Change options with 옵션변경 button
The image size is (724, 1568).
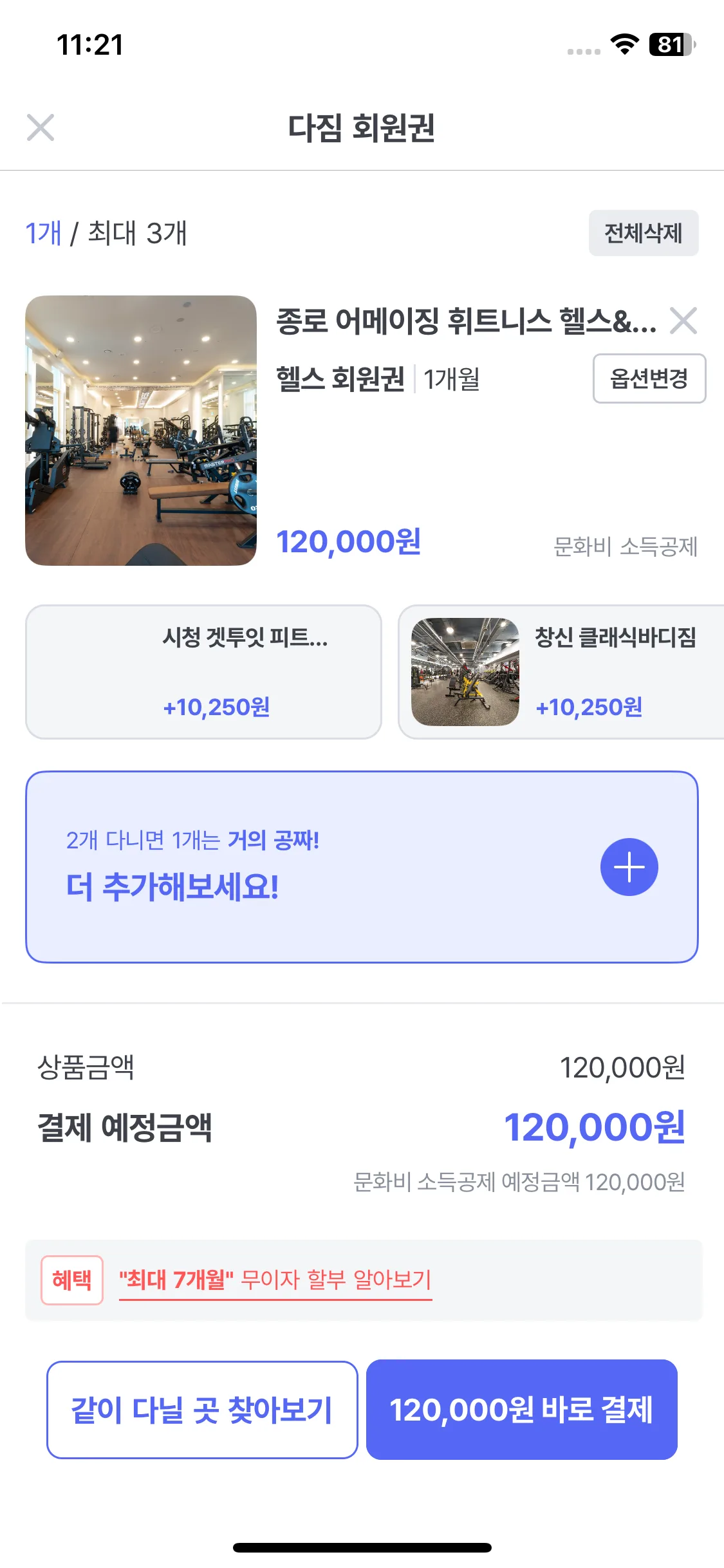[x=649, y=378]
